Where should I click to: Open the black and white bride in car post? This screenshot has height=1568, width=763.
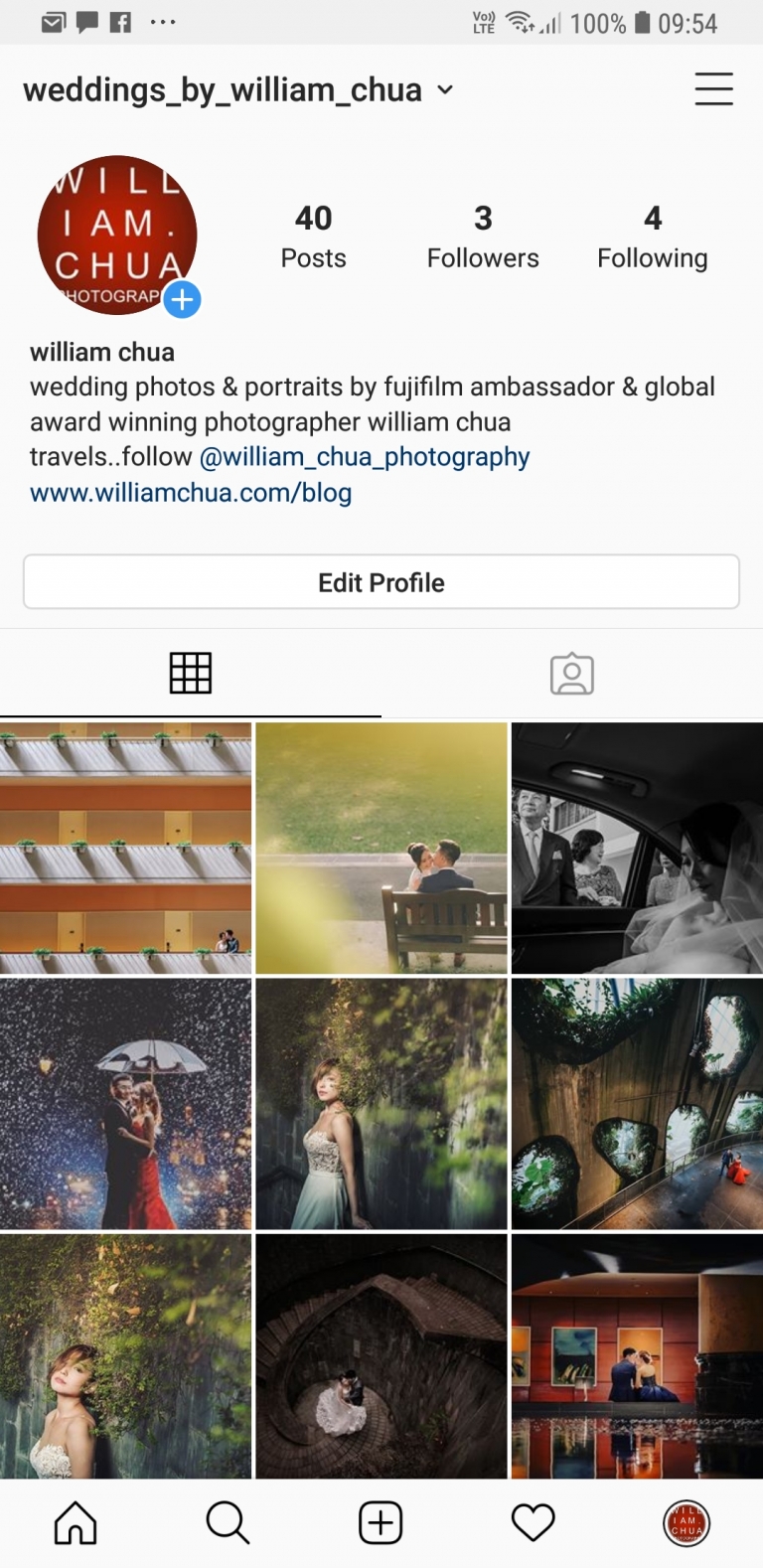[x=637, y=848]
